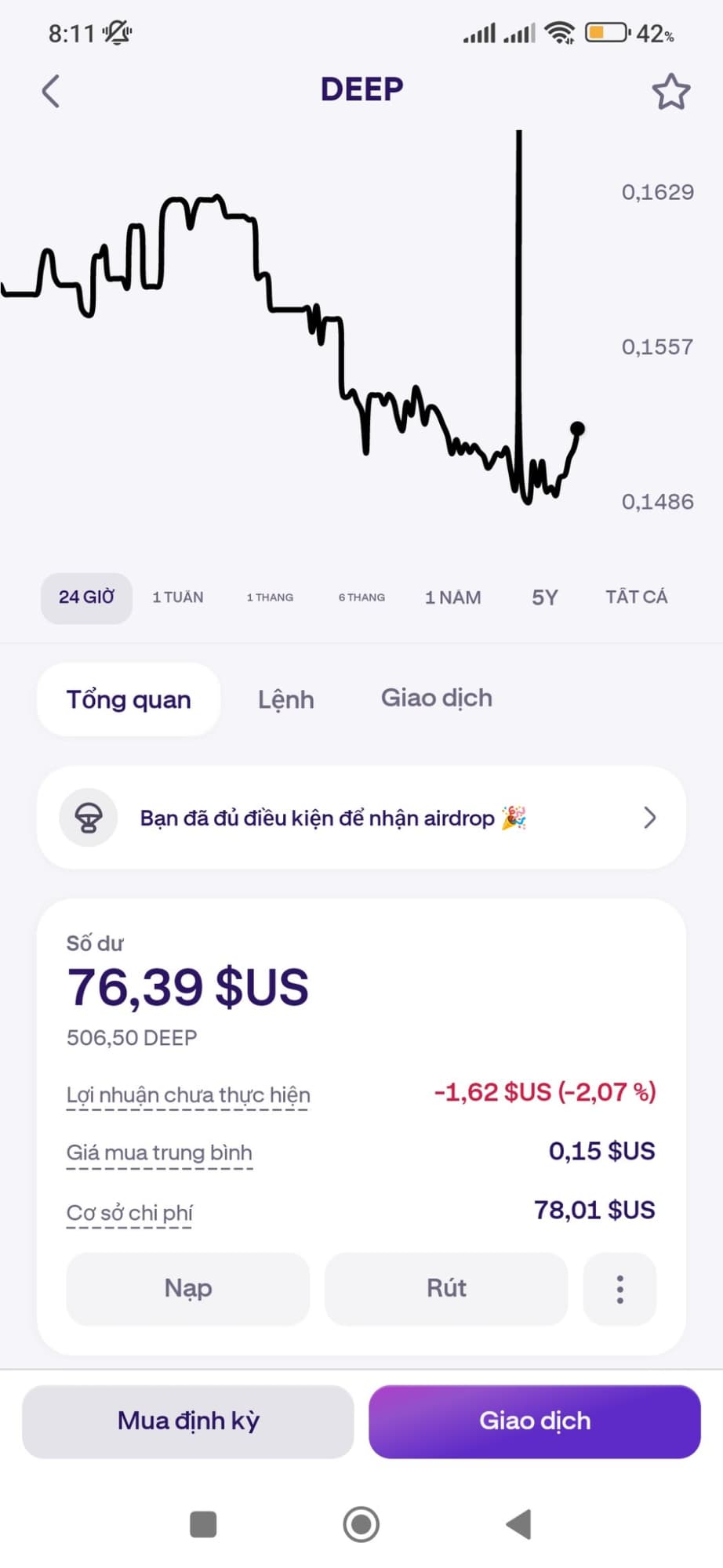
Task: Set up Mua định kỳ recurring buy
Action: click(188, 1421)
